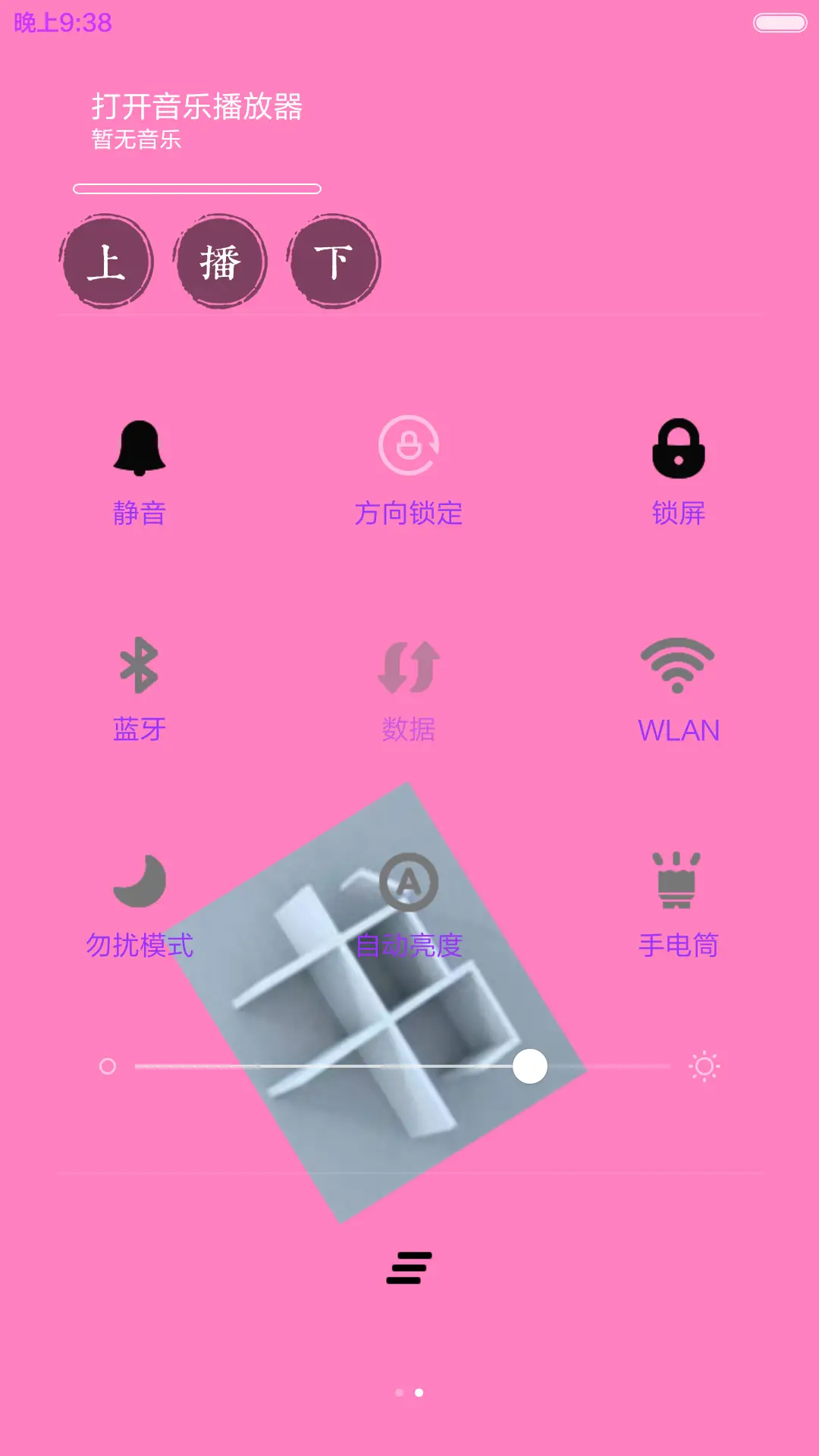Open the music player via 打开音乐播放器
Viewport: 819px width, 1456px height.
coord(196,107)
